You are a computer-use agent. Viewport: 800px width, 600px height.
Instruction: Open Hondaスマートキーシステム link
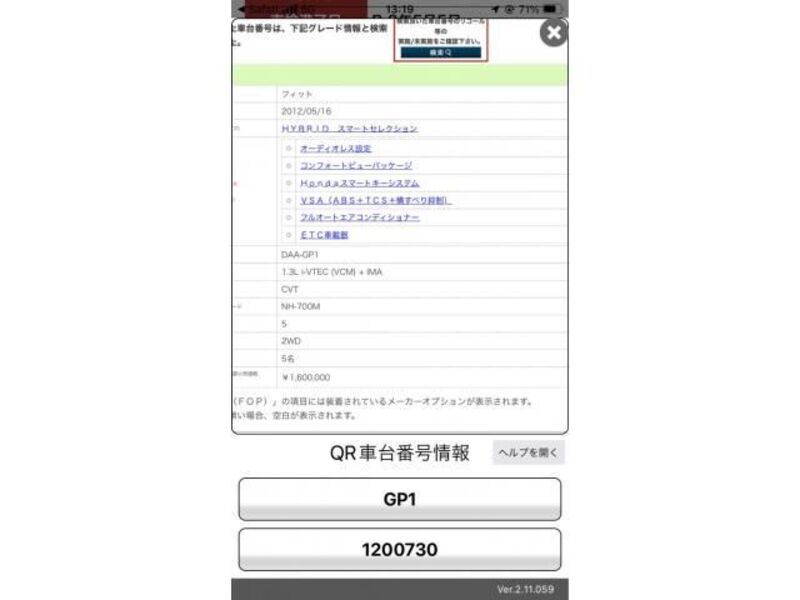coord(359,183)
